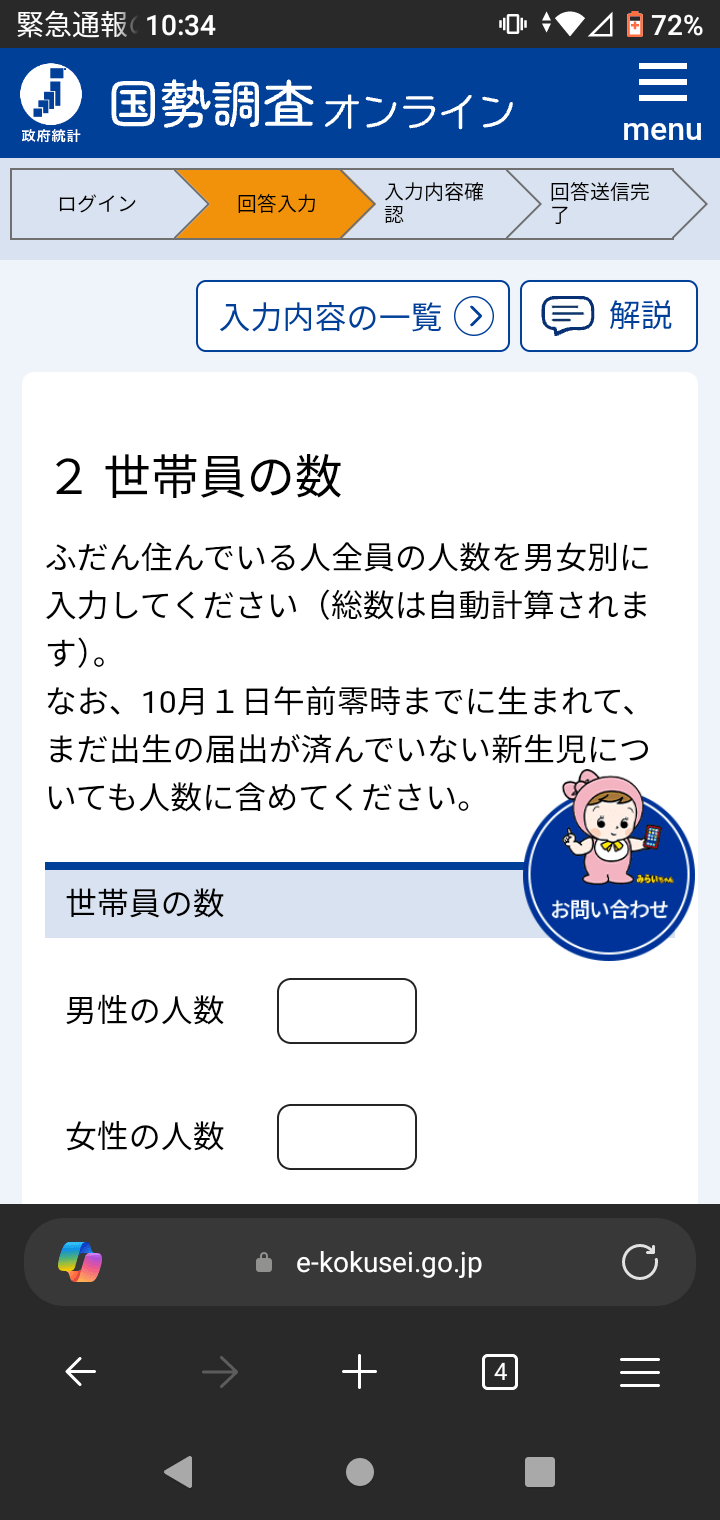Open a new tab with plus icon
720x1520 pixels.
click(x=360, y=1372)
